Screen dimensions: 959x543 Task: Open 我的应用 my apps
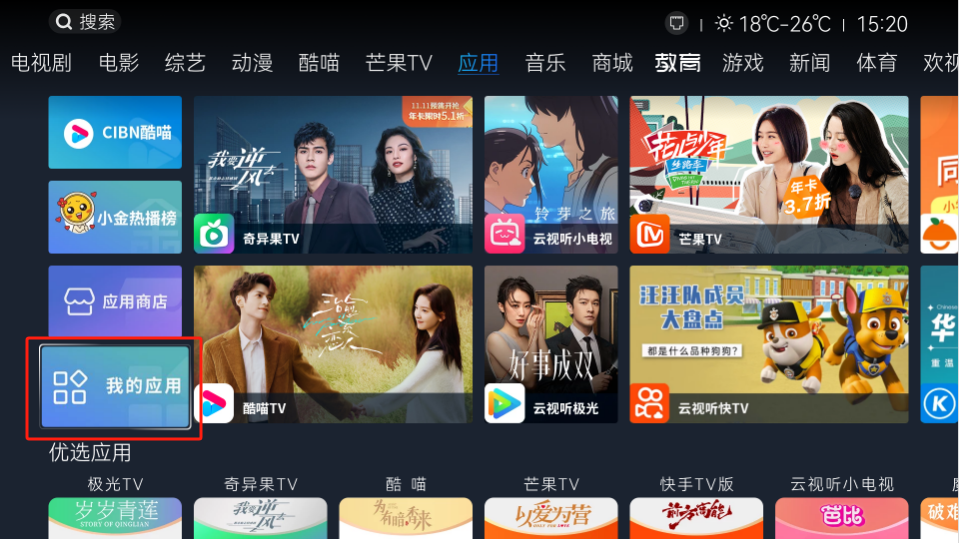(115, 386)
